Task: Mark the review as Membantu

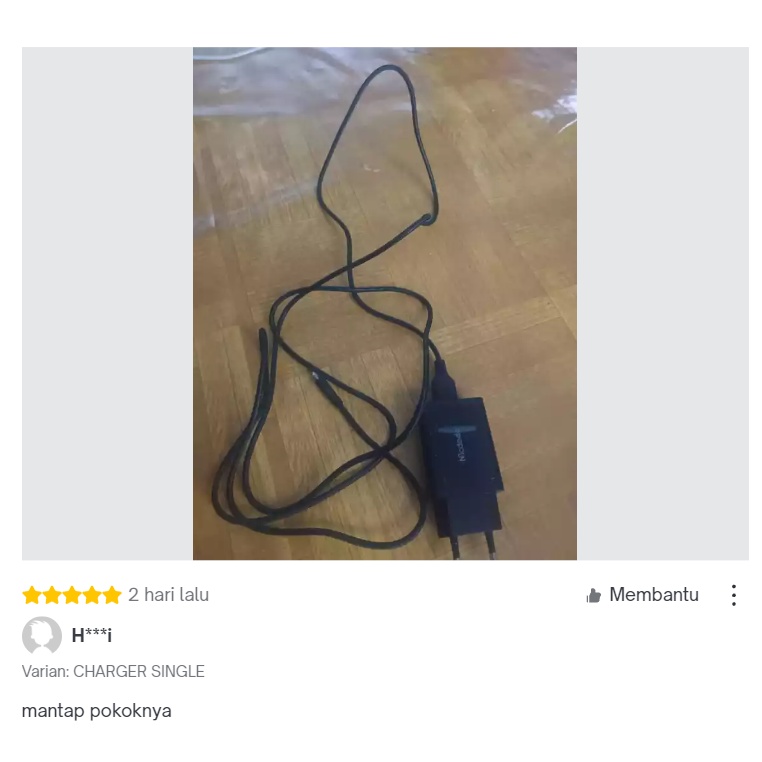Action: click(642, 595)
